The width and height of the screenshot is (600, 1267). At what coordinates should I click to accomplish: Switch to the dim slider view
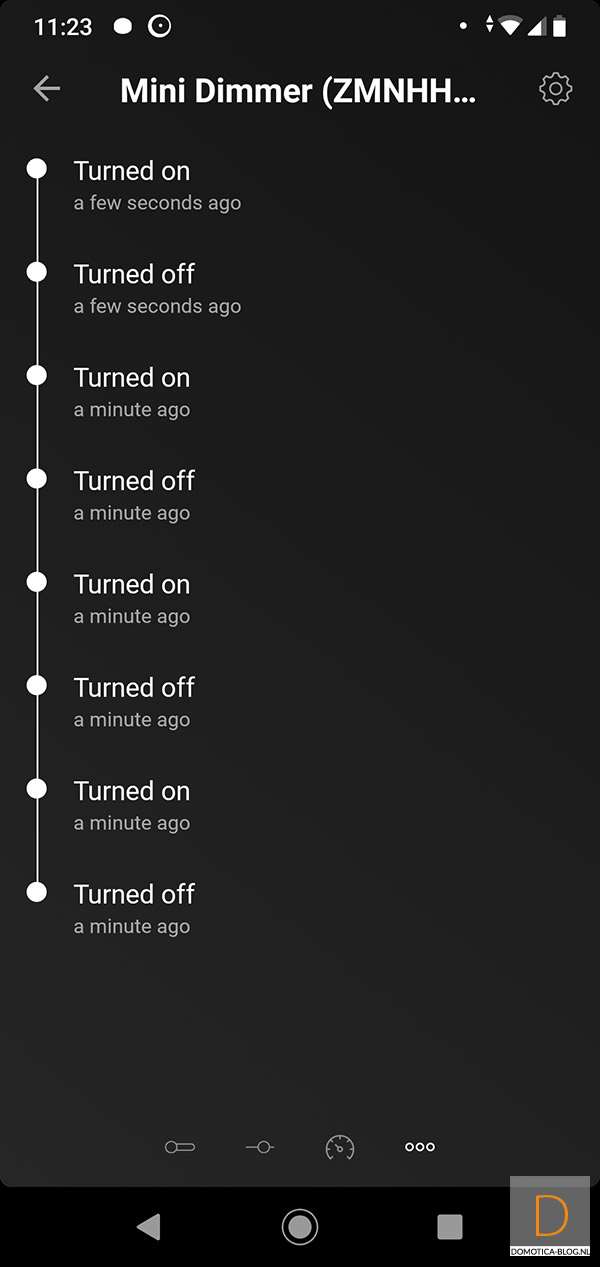260,1147
